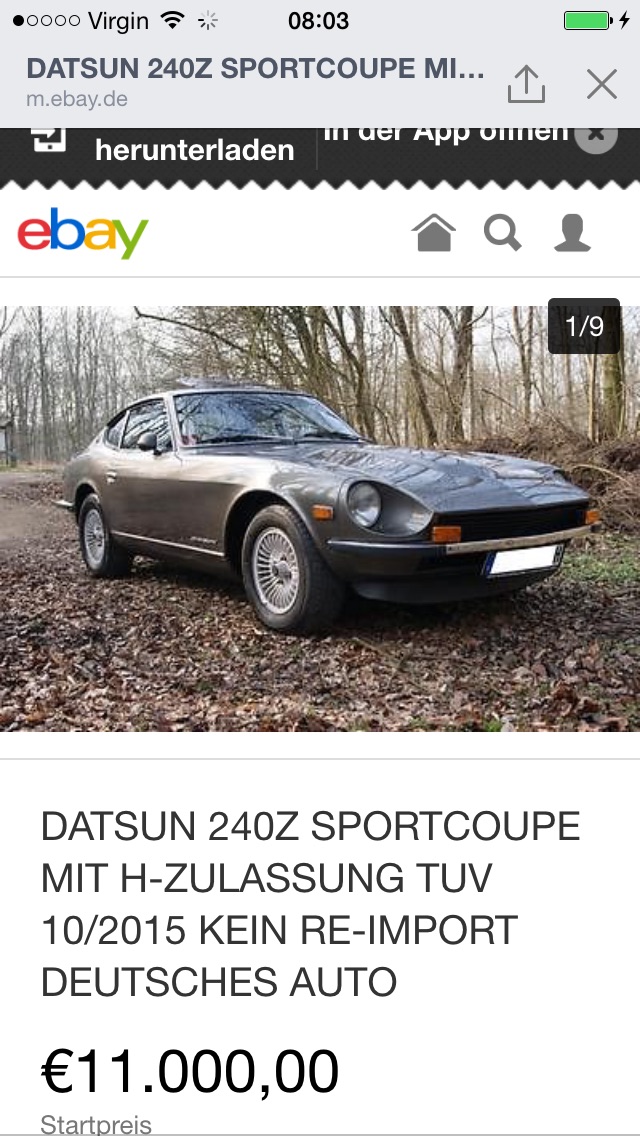
Task: Open the user account profile icon
Action: coord(572,233)
